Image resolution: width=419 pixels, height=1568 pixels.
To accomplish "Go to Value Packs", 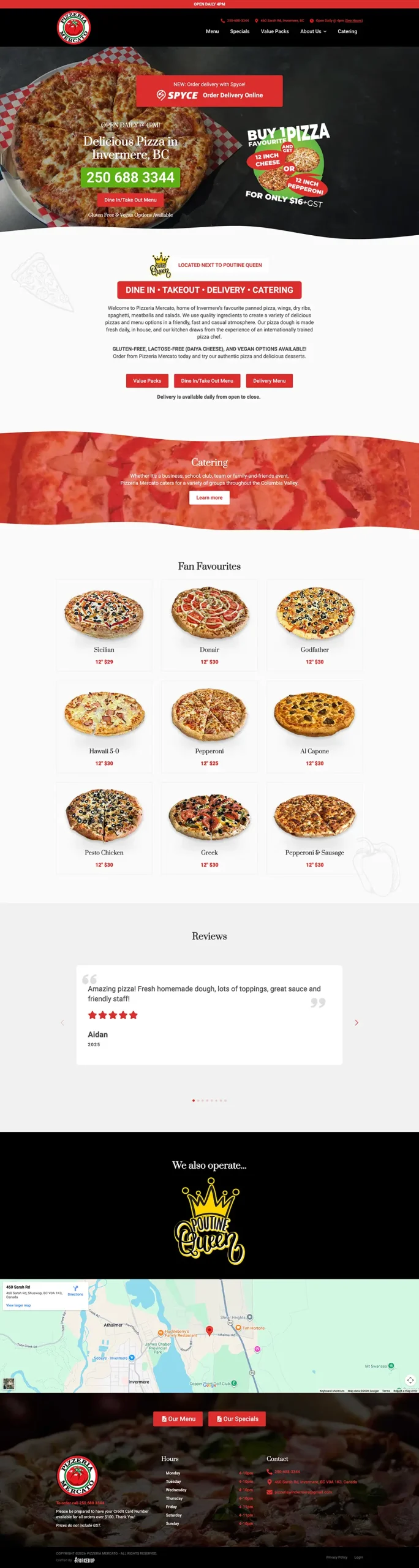I will tap(274, 31).
